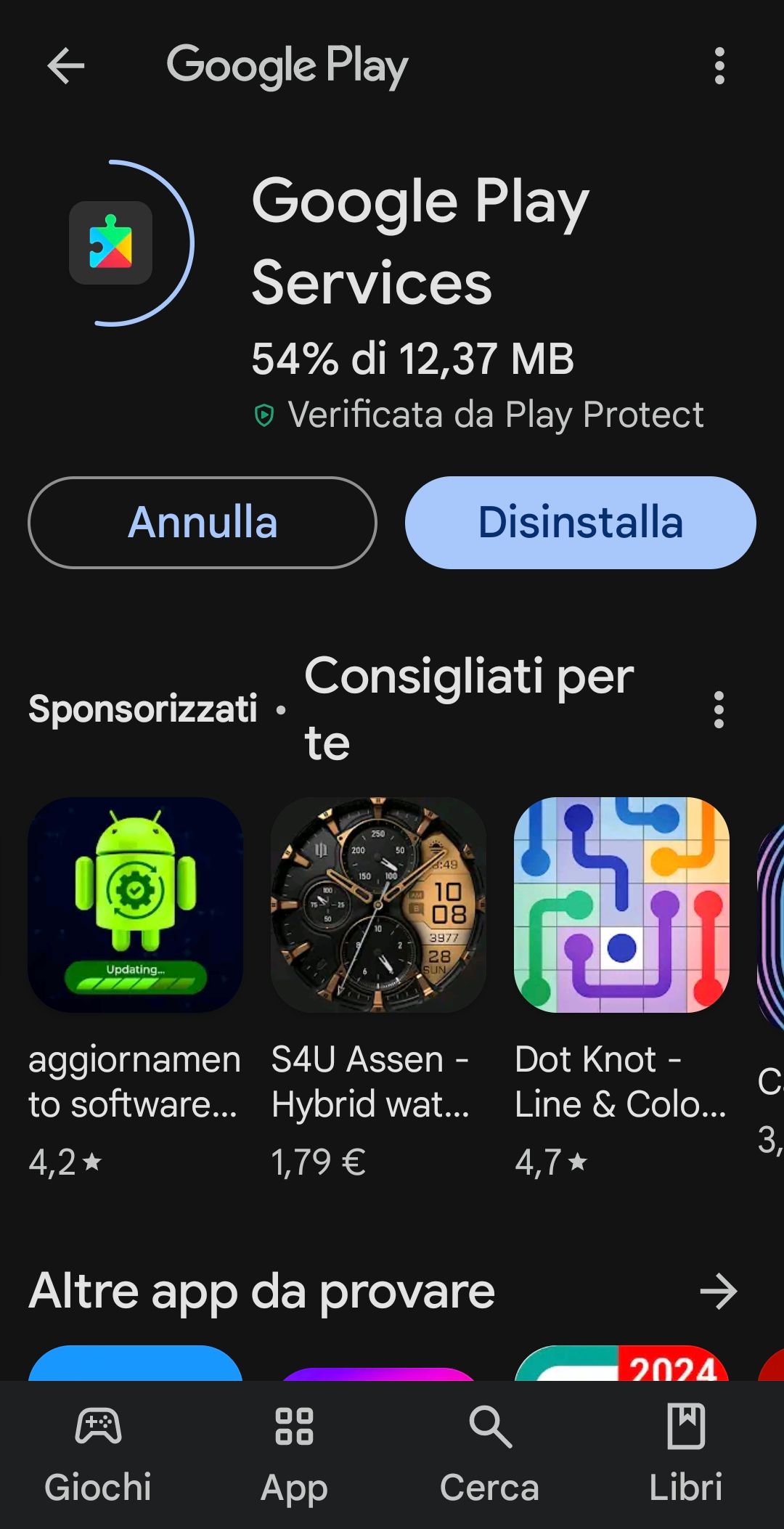
Task: Tap the Play Protect verification shield badge
Action: [266, 414]
